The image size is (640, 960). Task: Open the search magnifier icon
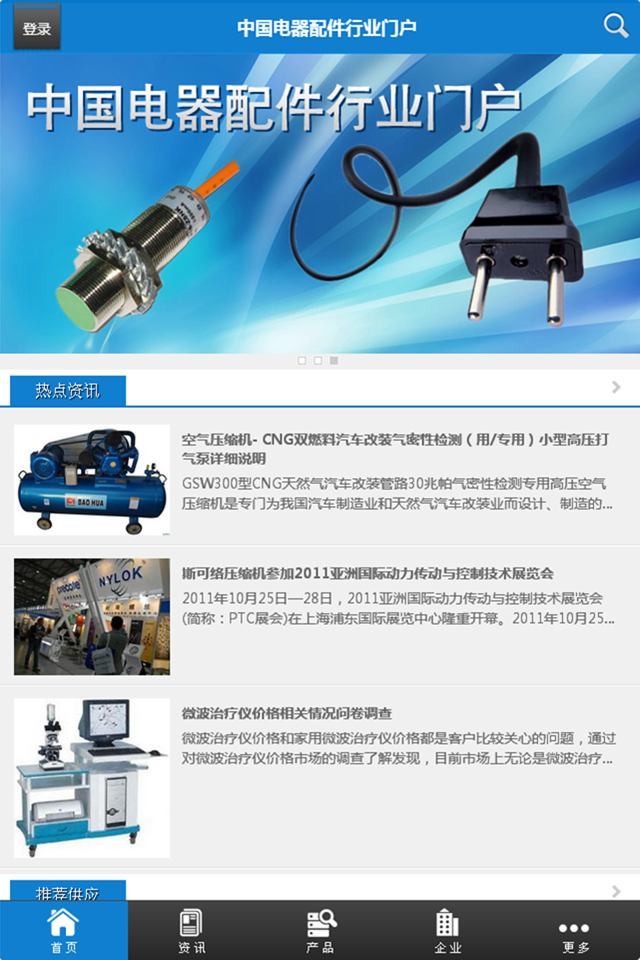(616, 26)
